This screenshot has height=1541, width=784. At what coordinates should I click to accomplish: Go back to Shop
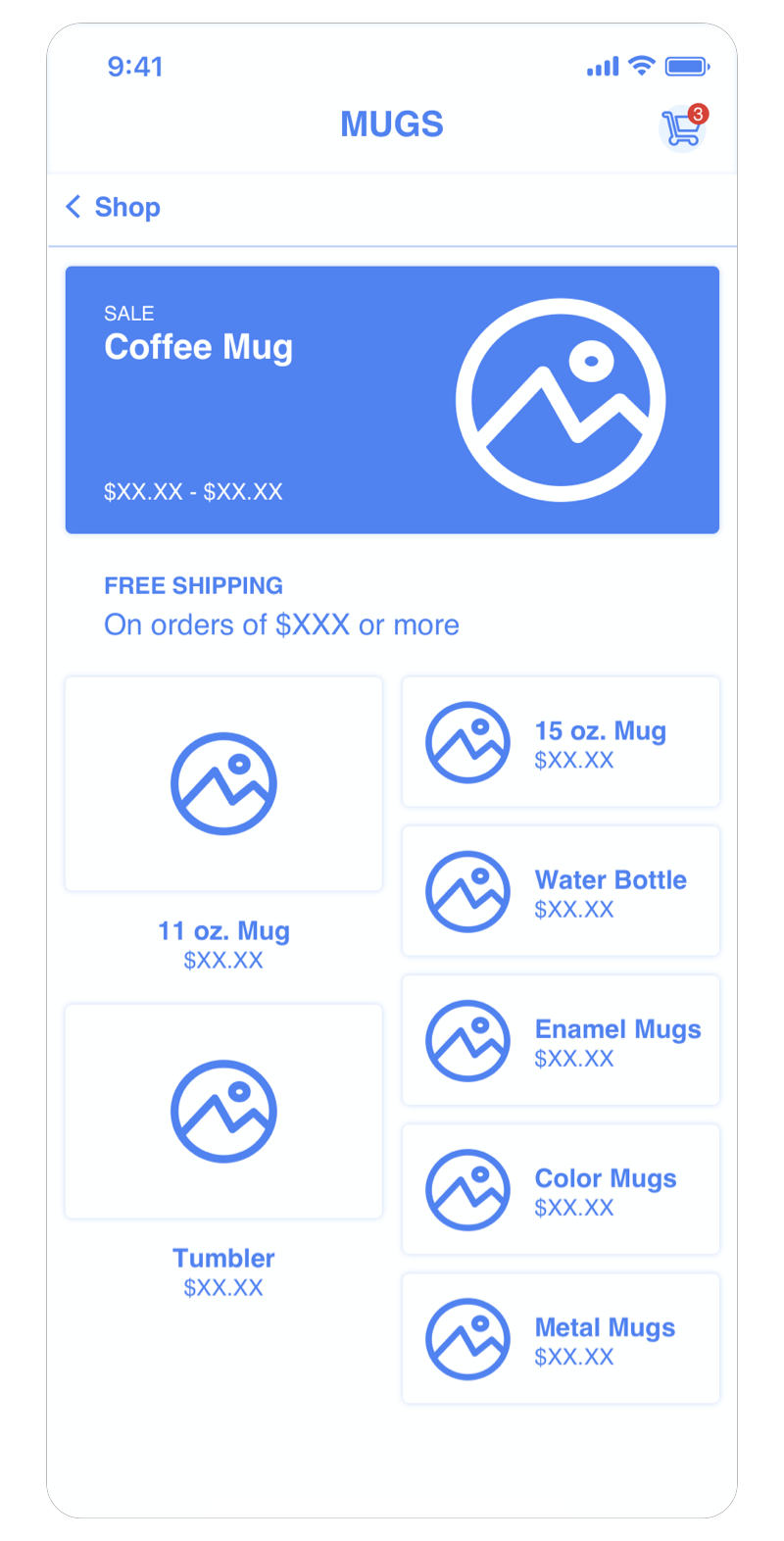(x=114, y=207)
